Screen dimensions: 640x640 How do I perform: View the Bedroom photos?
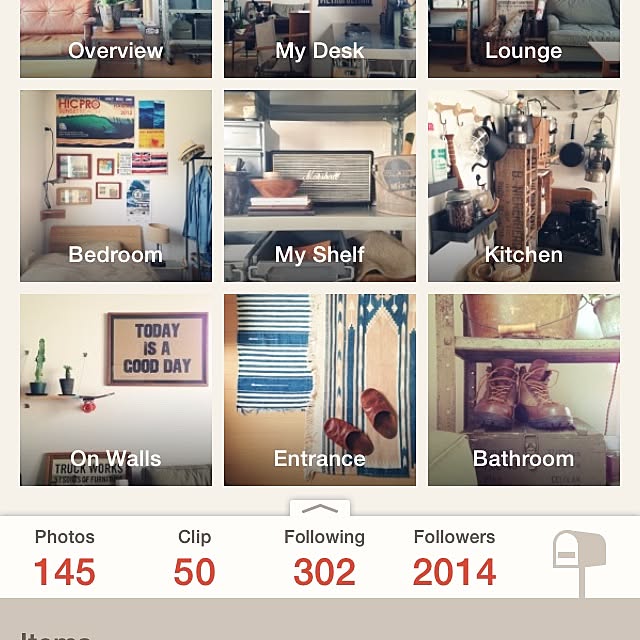[116, 186]
